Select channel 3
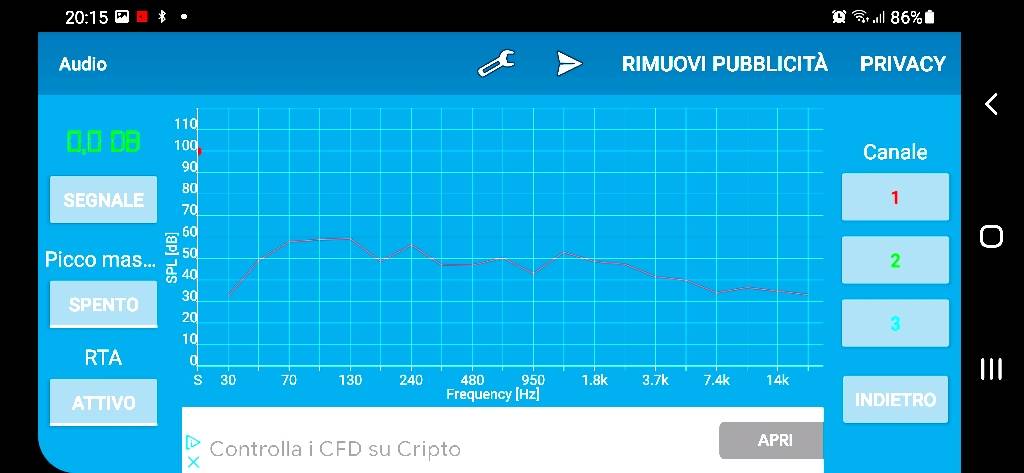Screen dimensions: 1024x473 [x=895, y=323]
